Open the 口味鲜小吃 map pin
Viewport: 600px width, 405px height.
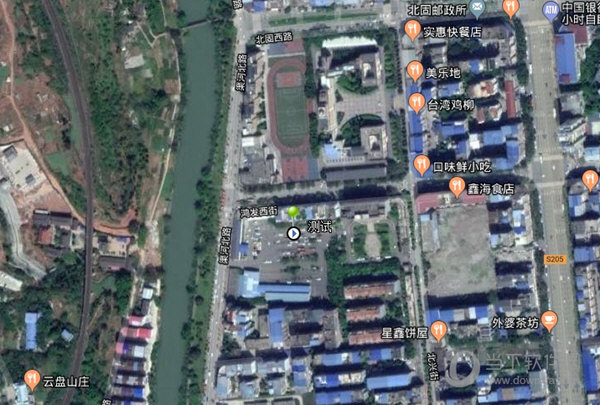click(x=423, y=164)
